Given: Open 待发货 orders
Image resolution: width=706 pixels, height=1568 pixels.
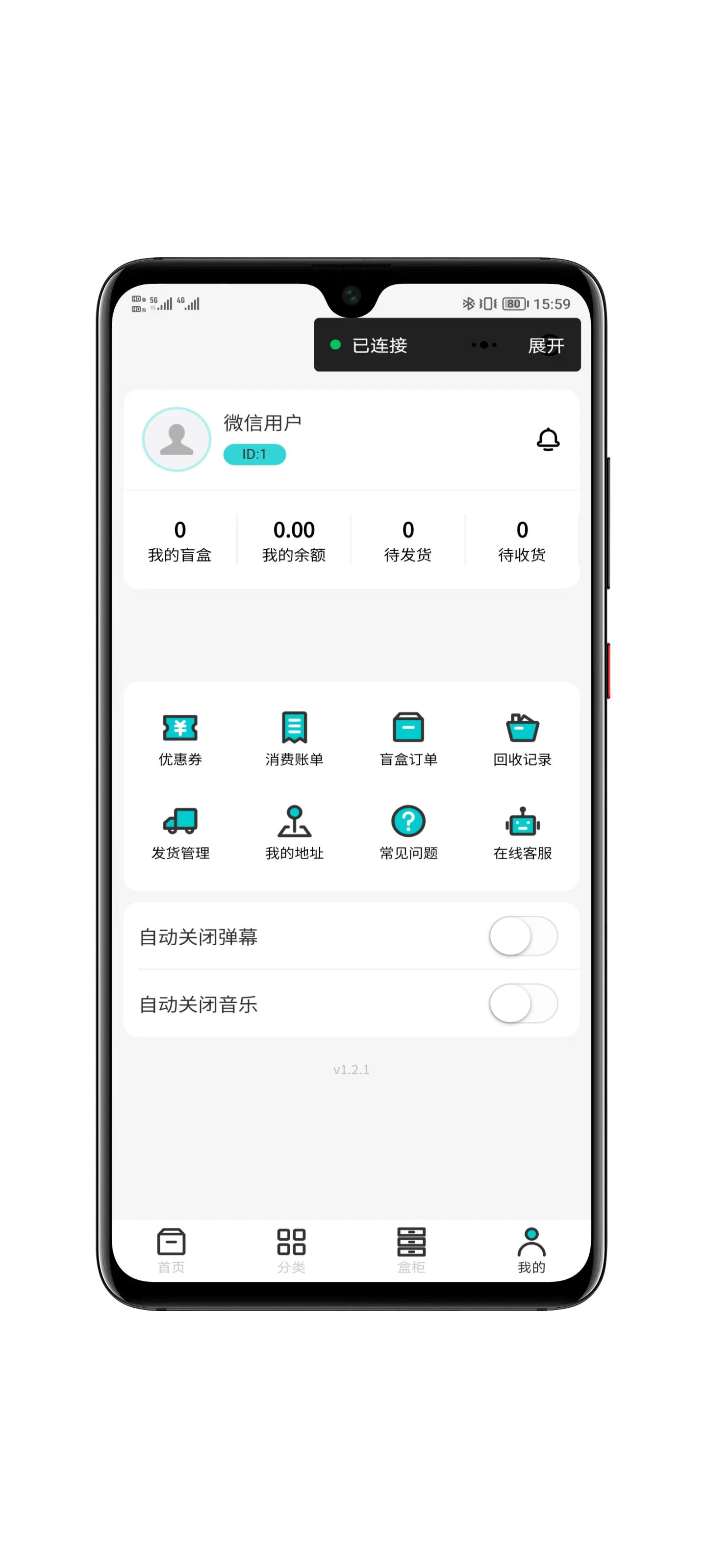Looking at the screenshot, I should [407, 540].
